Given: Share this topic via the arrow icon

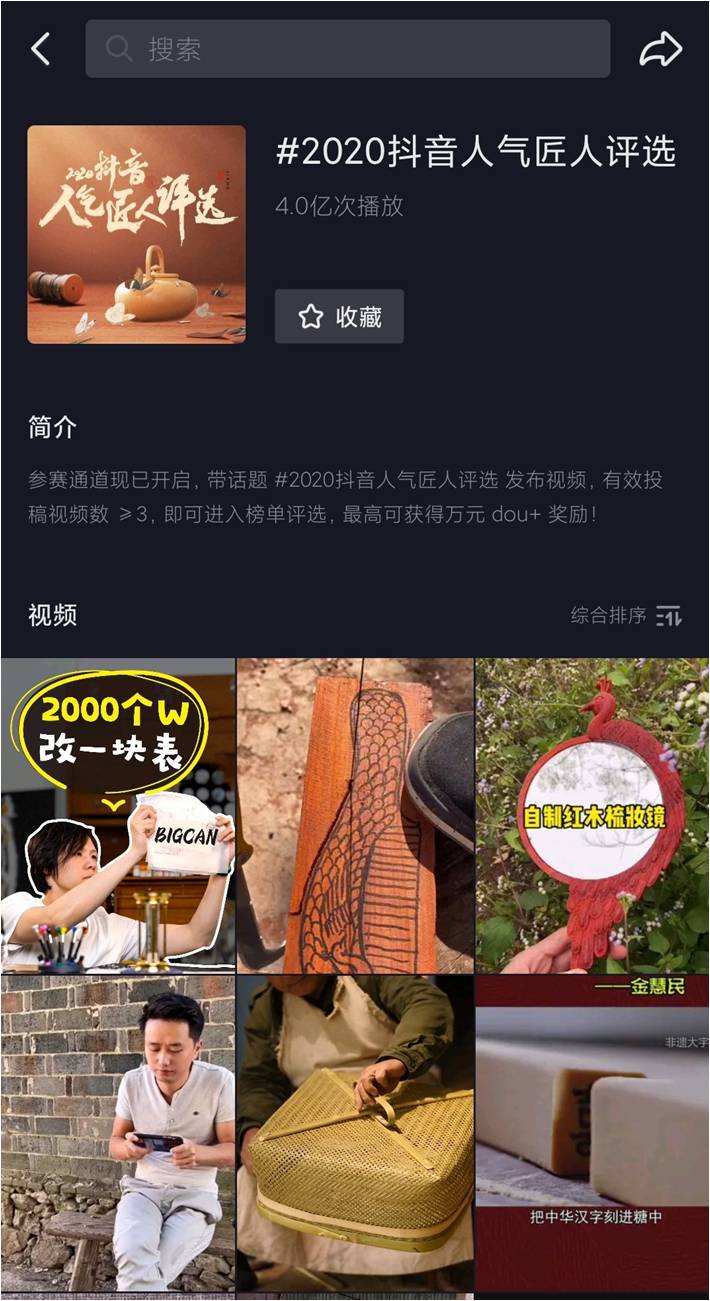Looking at the screenshot, I should click(660, 49).
